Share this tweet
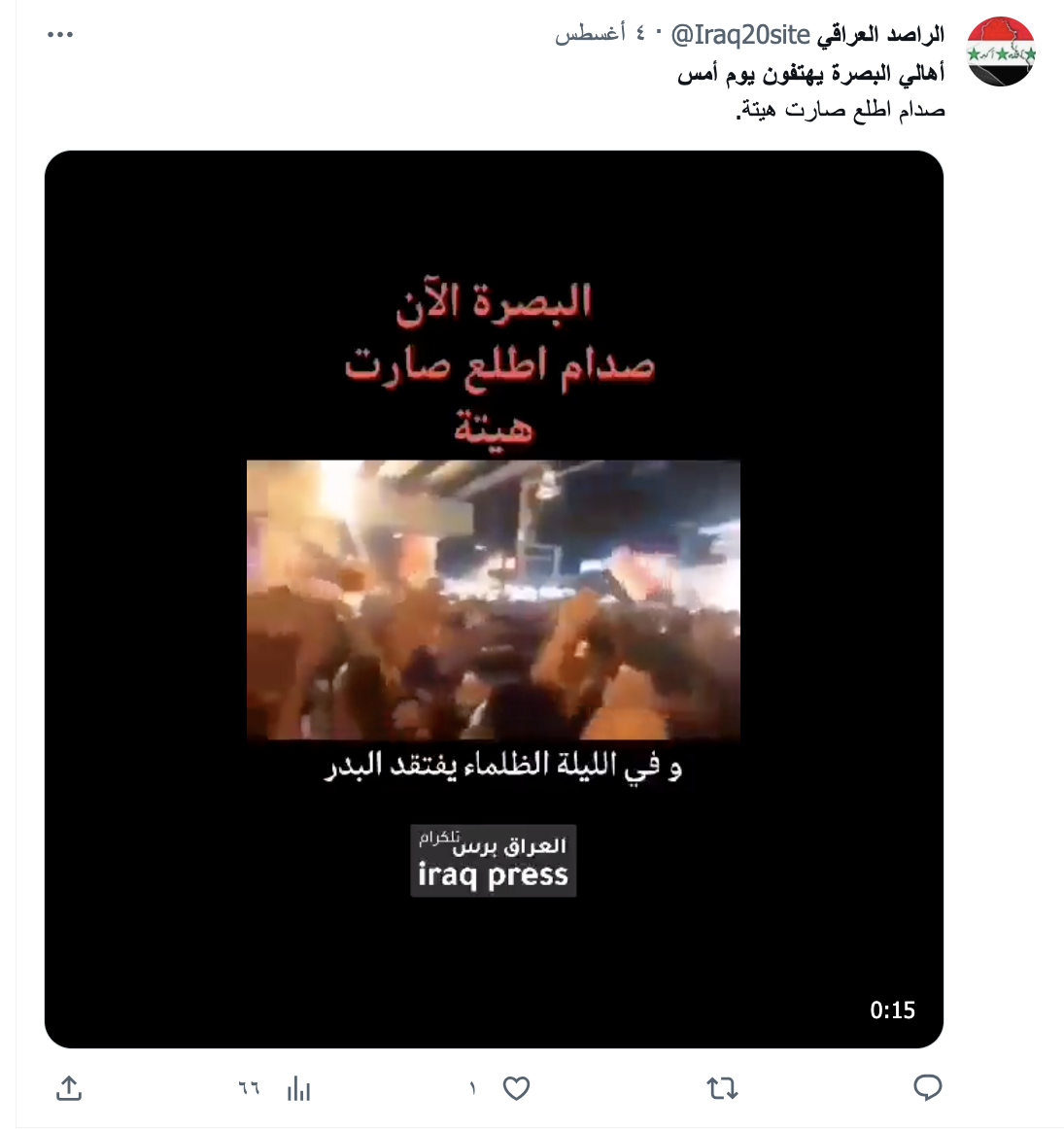 click(x=69, y=1088)
